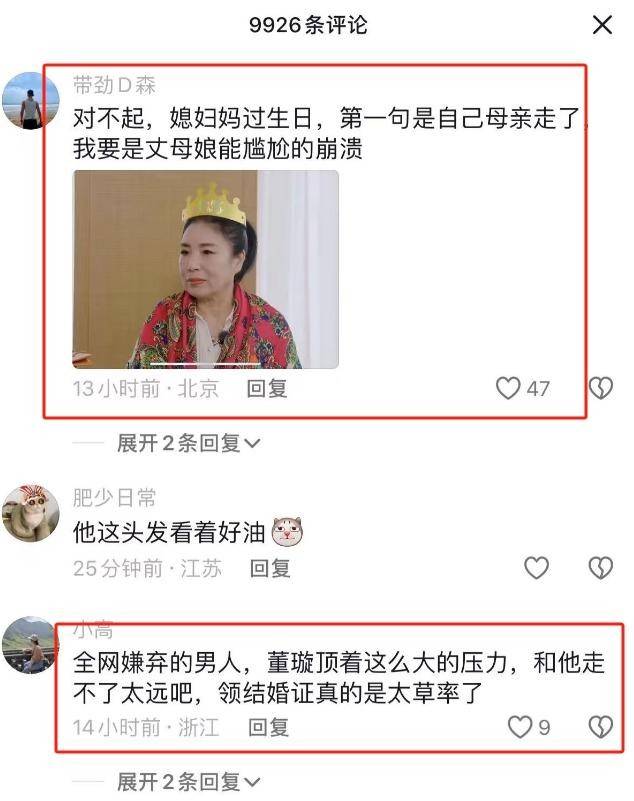Reply to 肥少日常's comment
Viewport: 634px width, 801px height.
pyautogui.click(x=270, y=568)
